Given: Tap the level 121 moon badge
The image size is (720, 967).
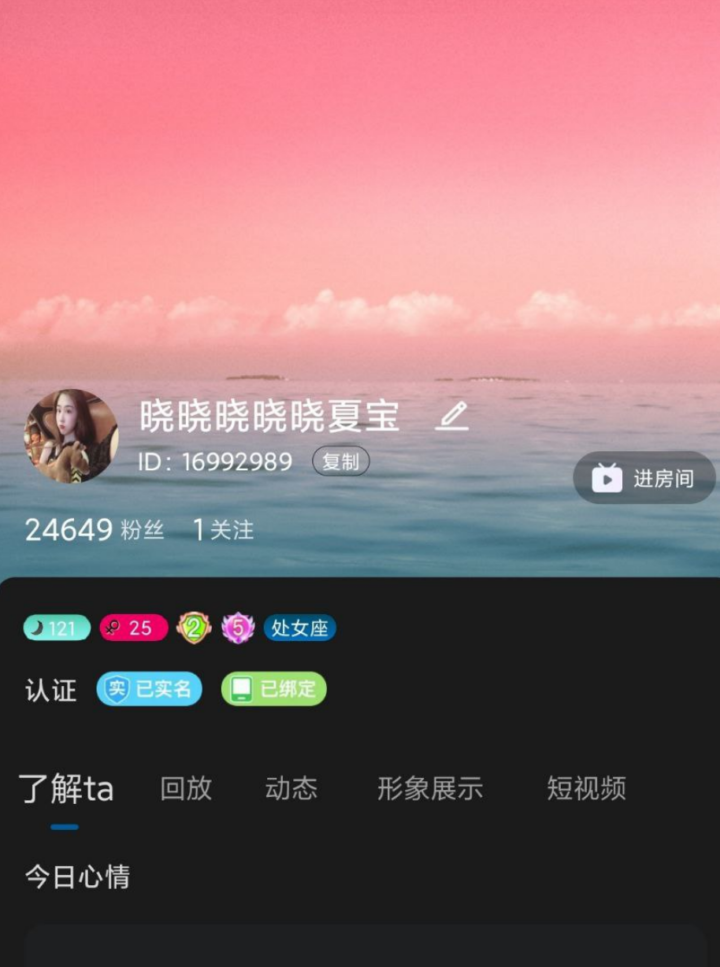Looking at the screenshot, I should tap(57, 628).
